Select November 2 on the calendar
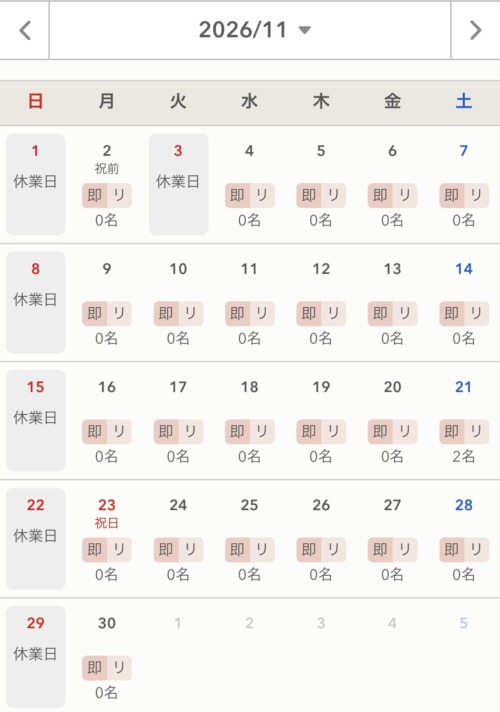 coord(107,184)
